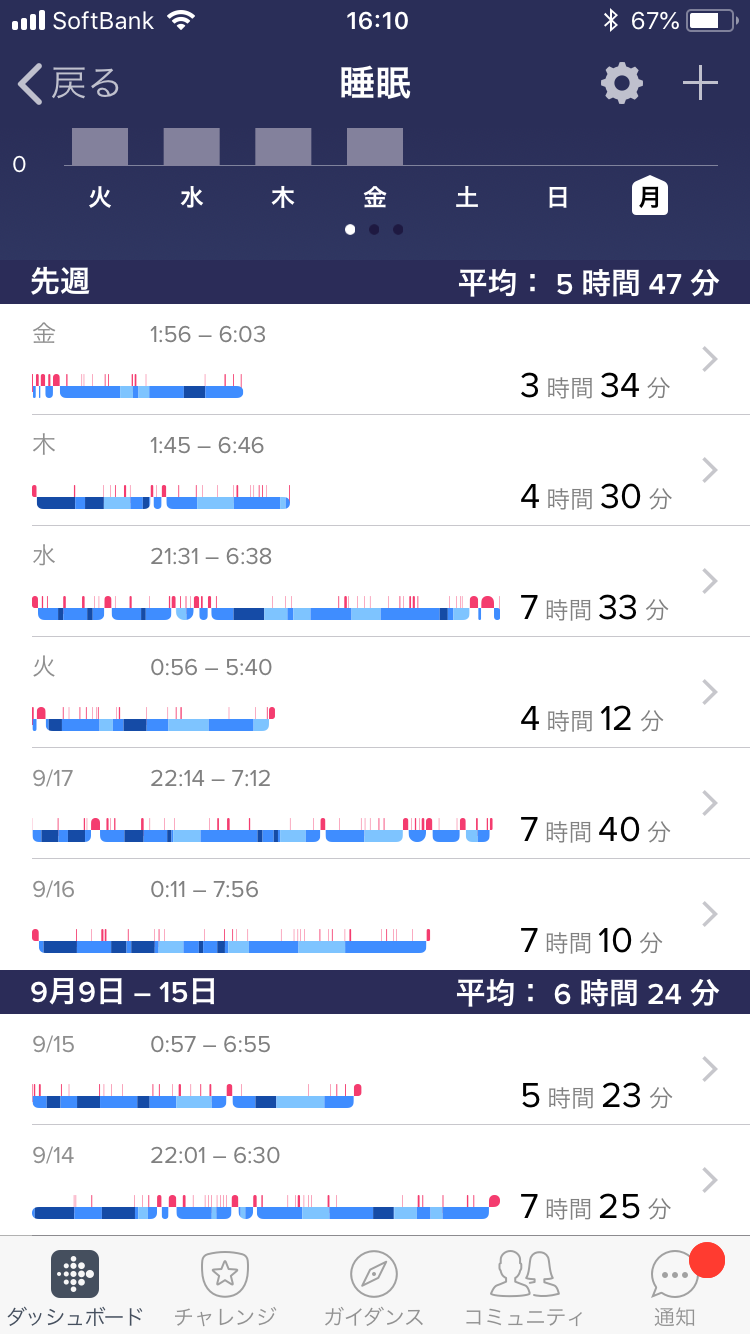View the 9/15 sleep record
This screenshot has height=1334, width=750.
click(x=375, y=1069)
